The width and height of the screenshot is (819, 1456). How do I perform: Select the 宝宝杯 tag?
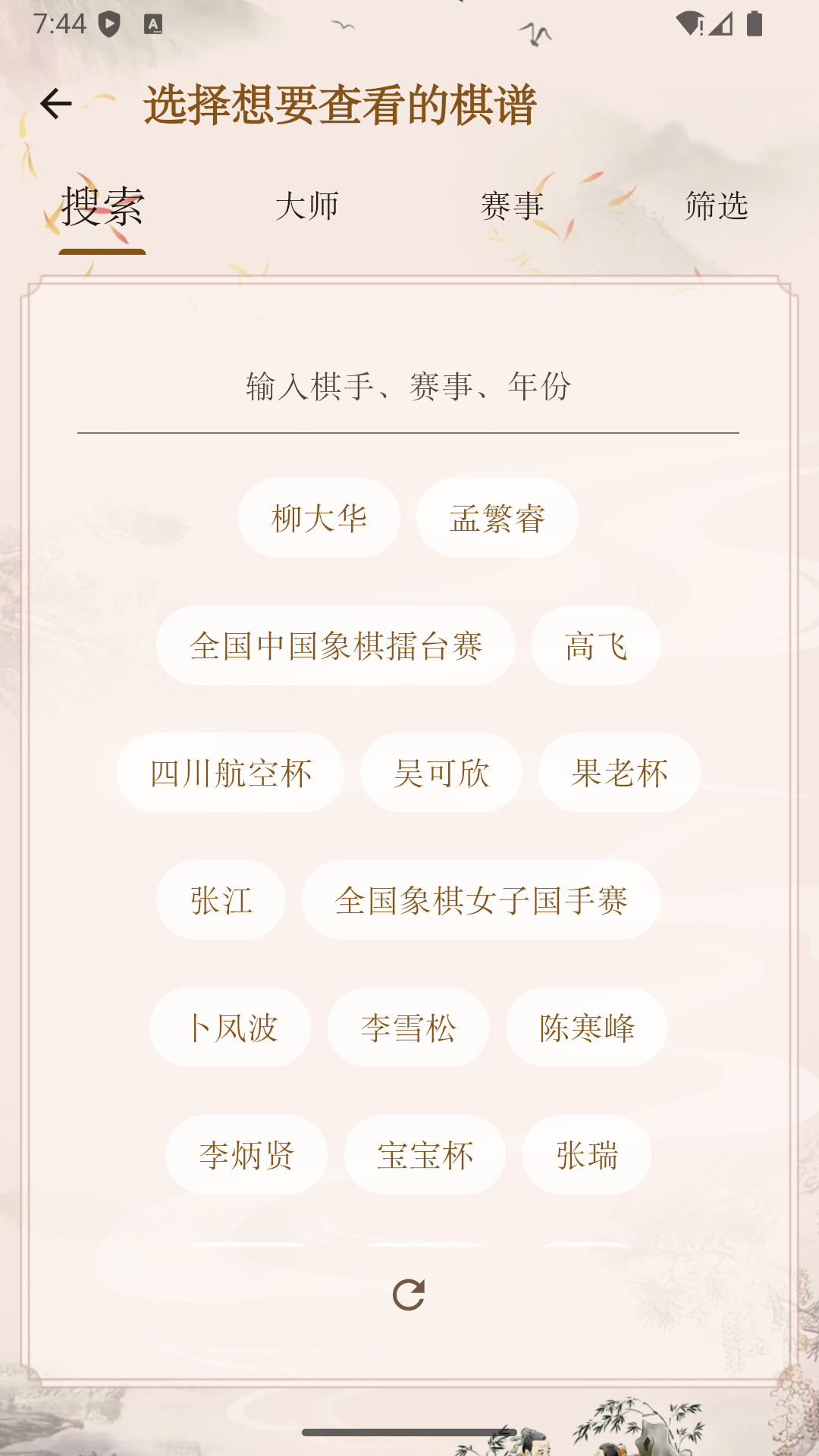425,1154
